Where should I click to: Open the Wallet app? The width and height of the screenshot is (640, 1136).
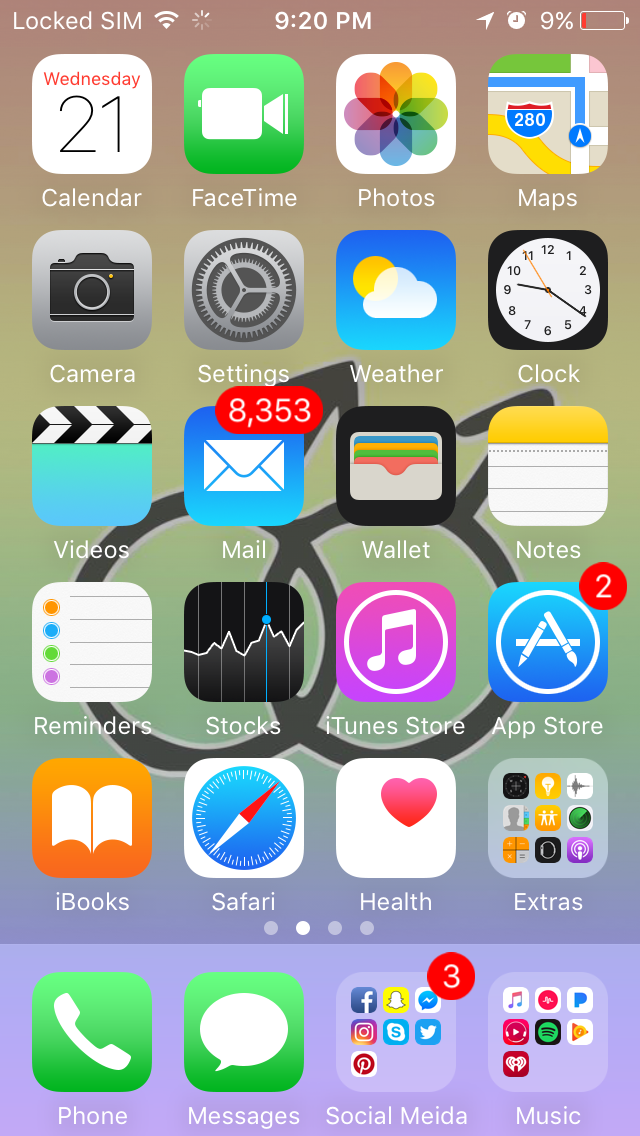click(x=396, y=467)
